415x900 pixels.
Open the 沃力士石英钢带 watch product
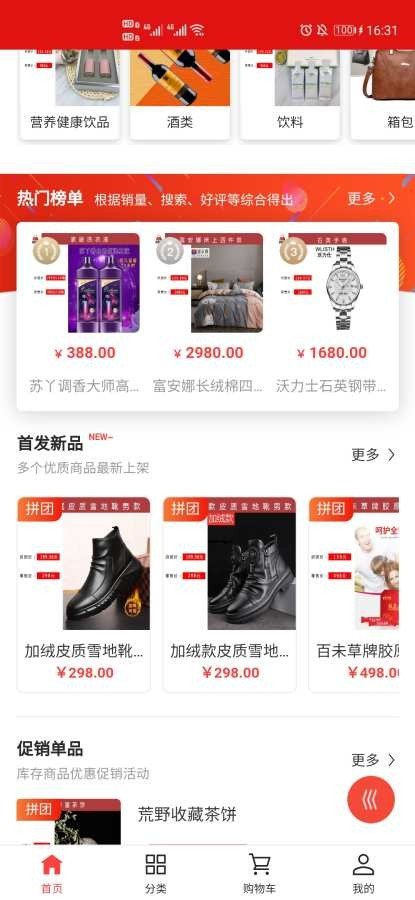[x=332, y=313]
